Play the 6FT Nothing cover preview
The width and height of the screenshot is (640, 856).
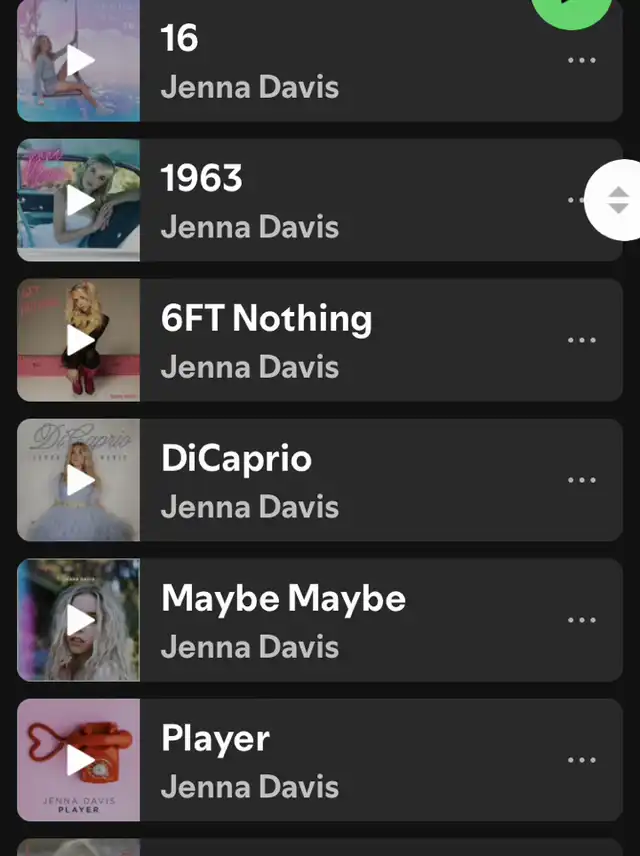[x=79, y=340]
